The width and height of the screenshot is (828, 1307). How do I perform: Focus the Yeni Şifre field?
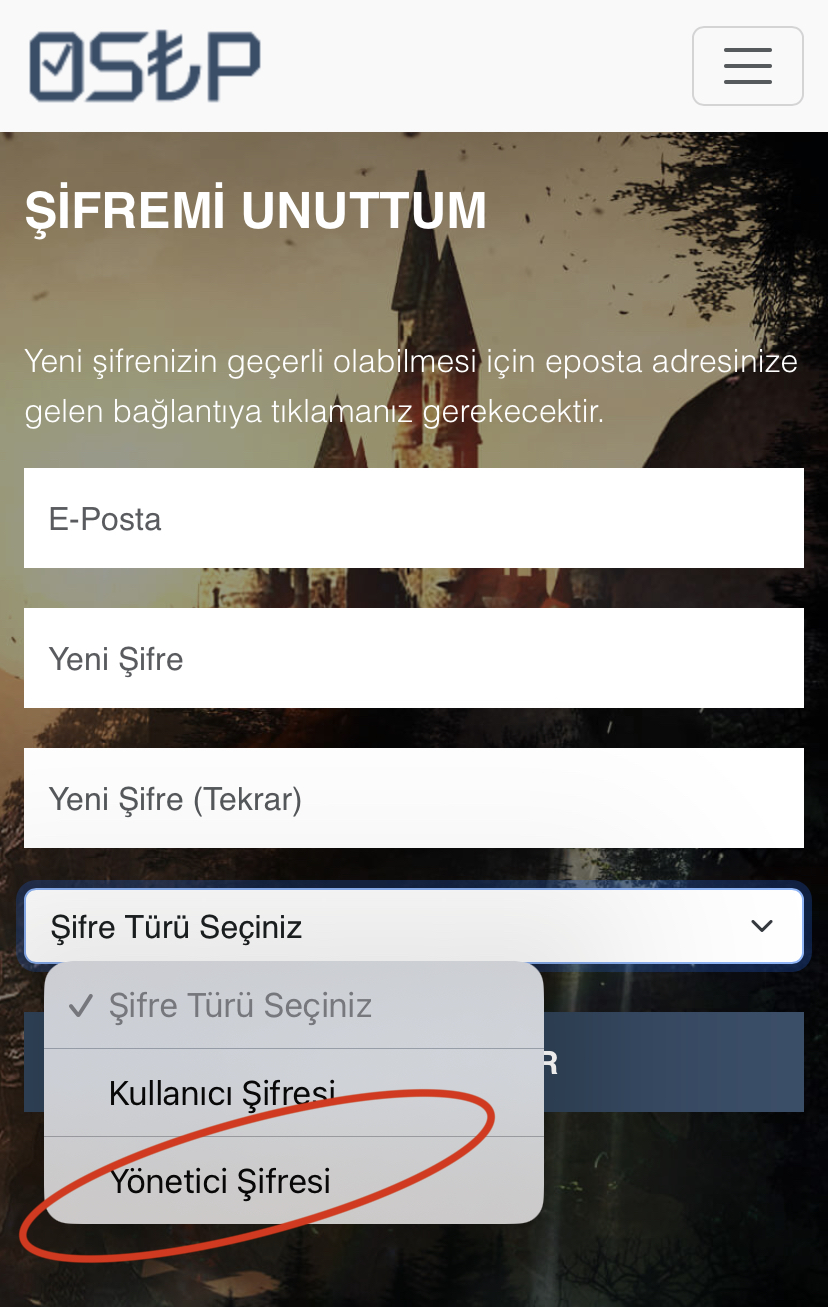tap(414, 658)
